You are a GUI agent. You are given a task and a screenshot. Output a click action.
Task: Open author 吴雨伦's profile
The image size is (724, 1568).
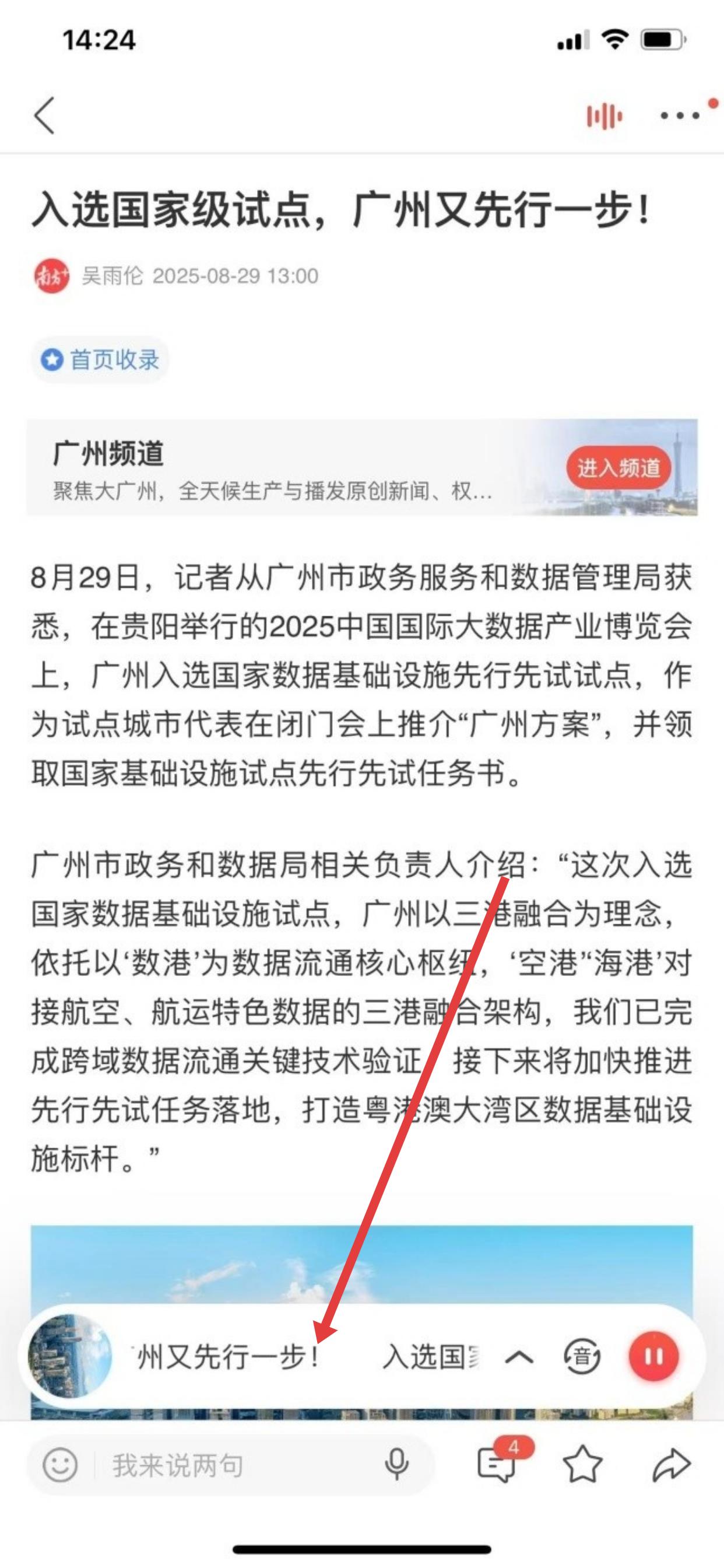pos(112,276)
